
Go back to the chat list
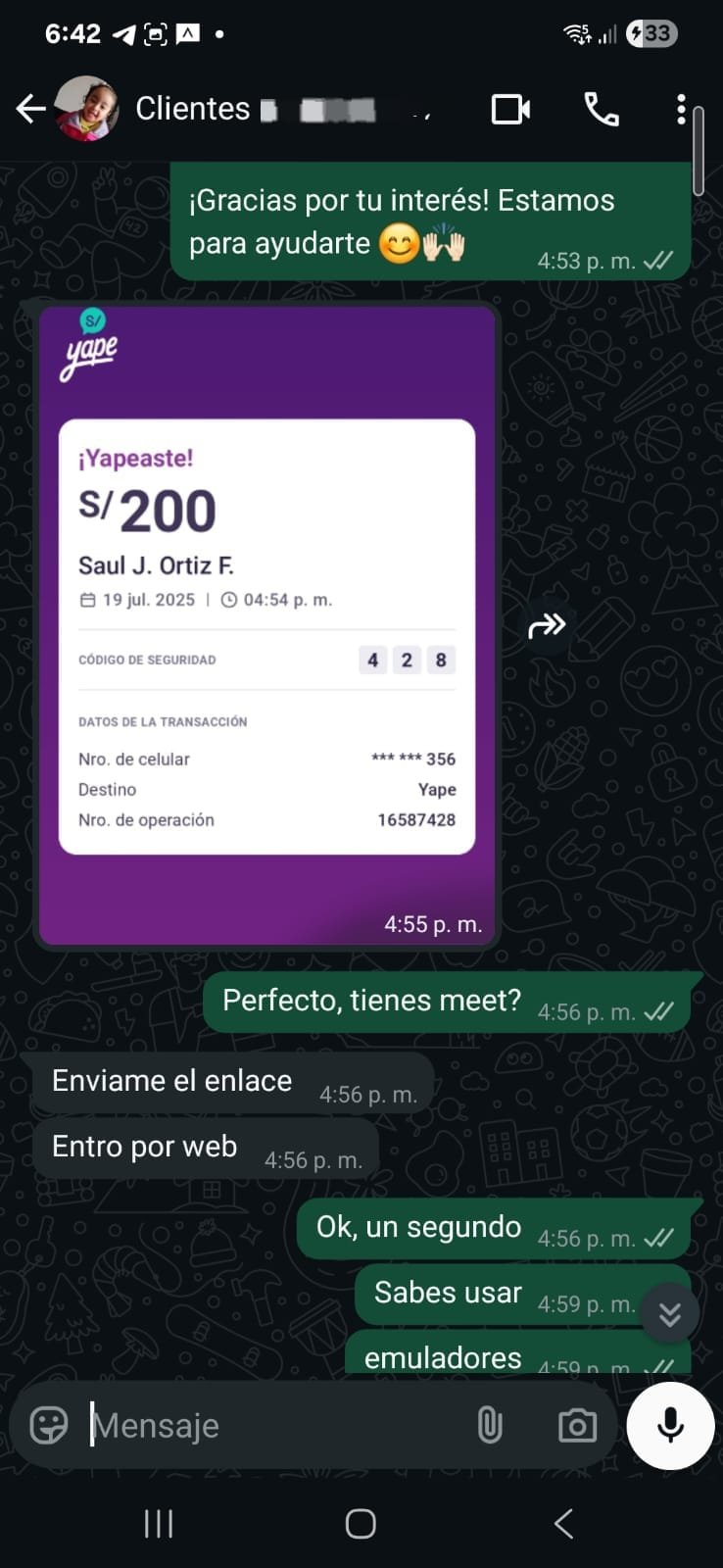pos(30,109)
